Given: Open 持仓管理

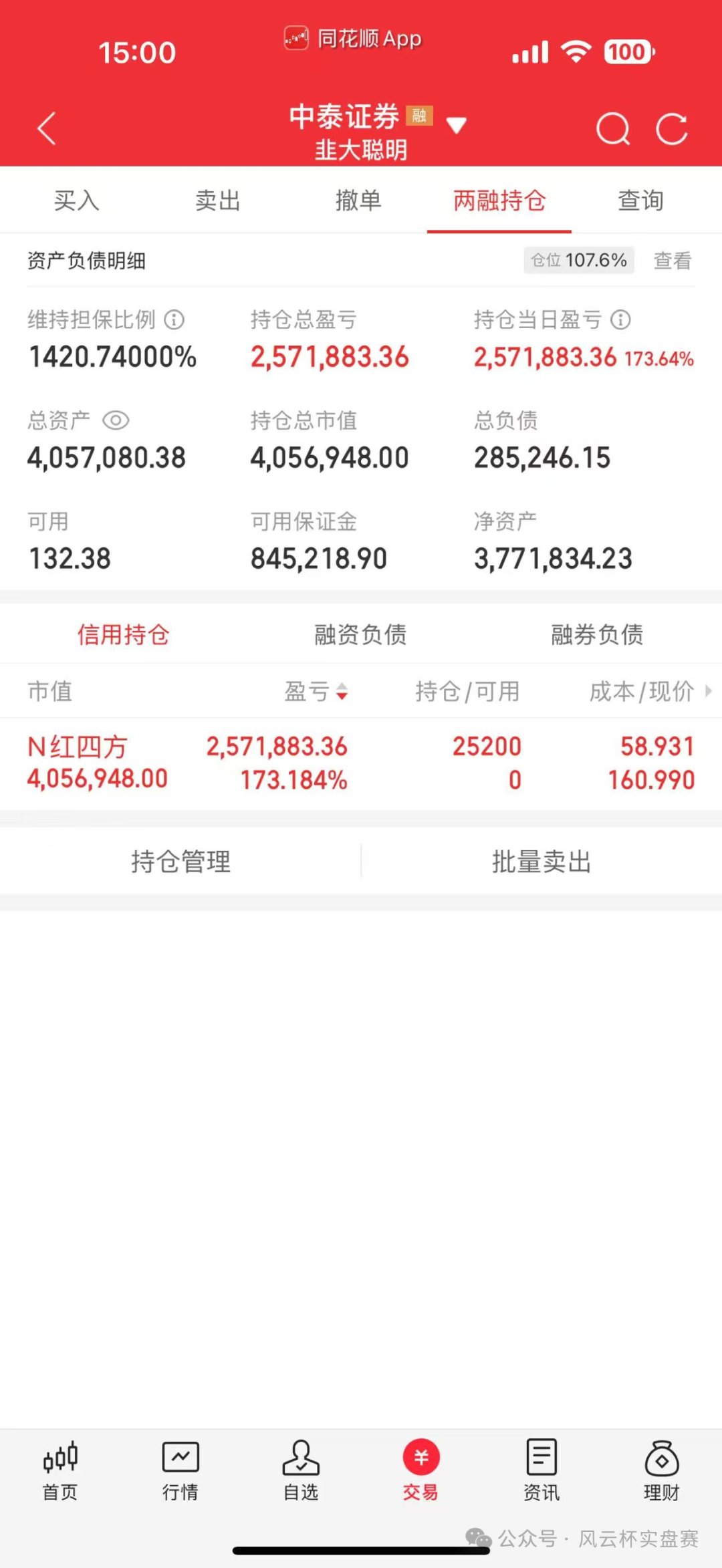Looking at the screenshot, I should tap(180, 862).
